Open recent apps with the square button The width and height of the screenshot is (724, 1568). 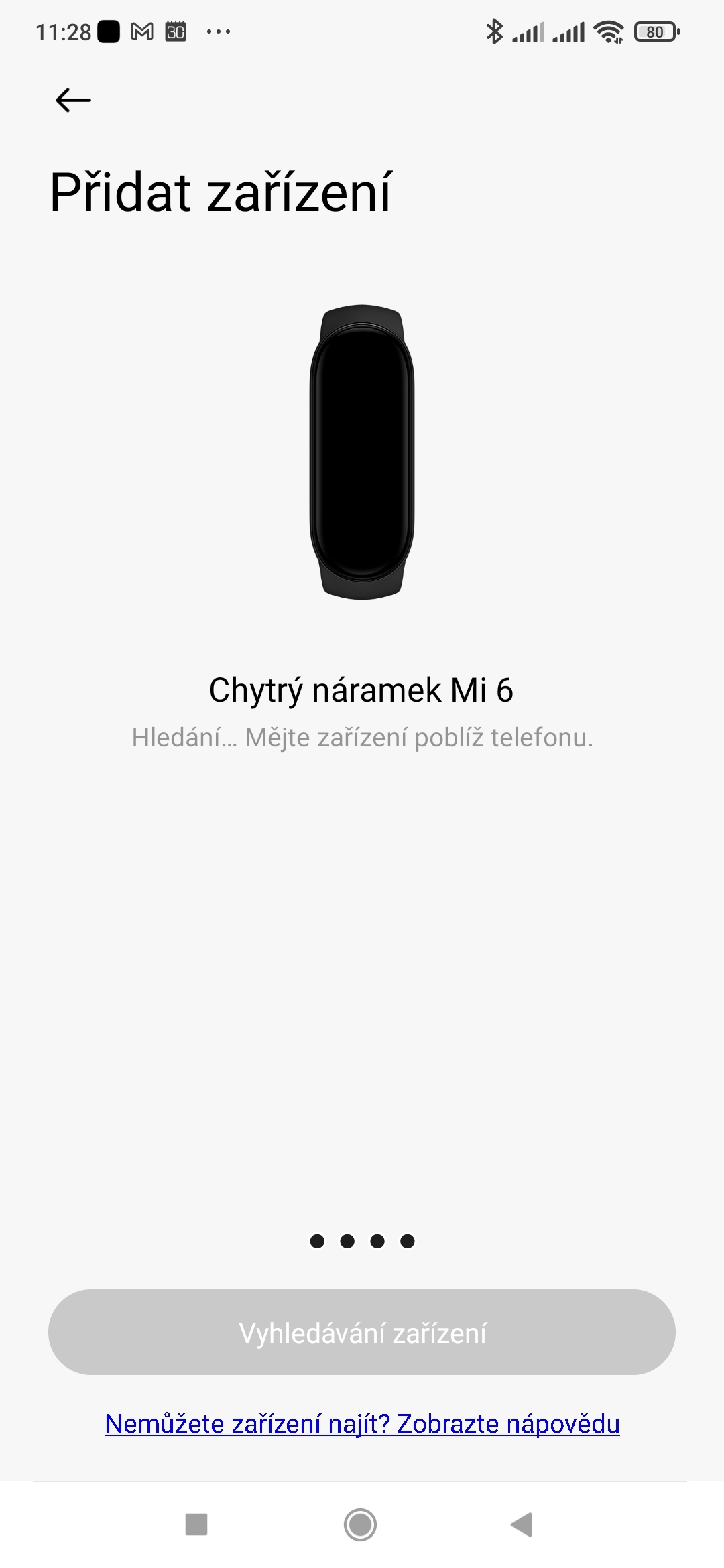(196, 1524)
